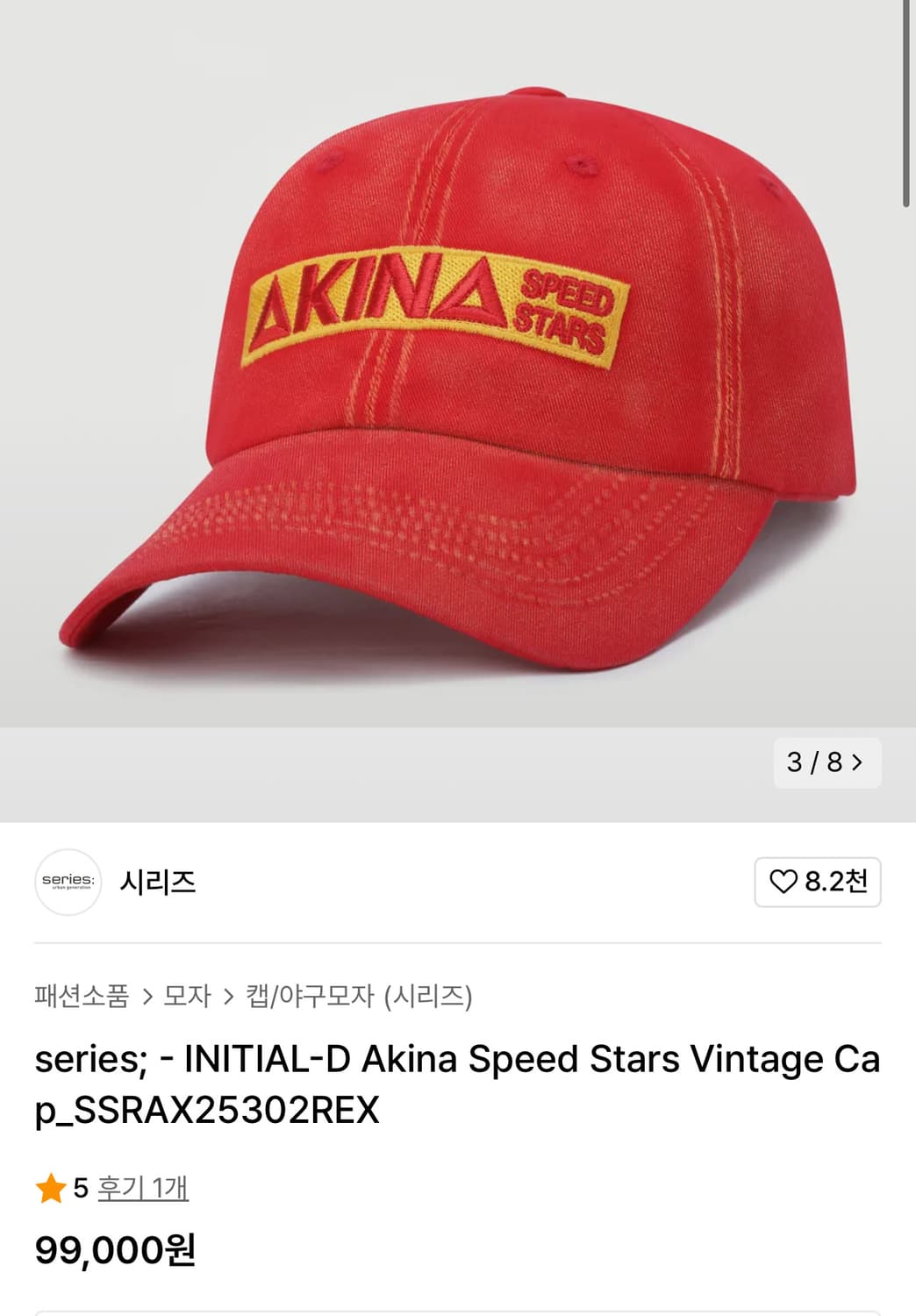Advance the image carousel to the next photo

coord(857,763)
